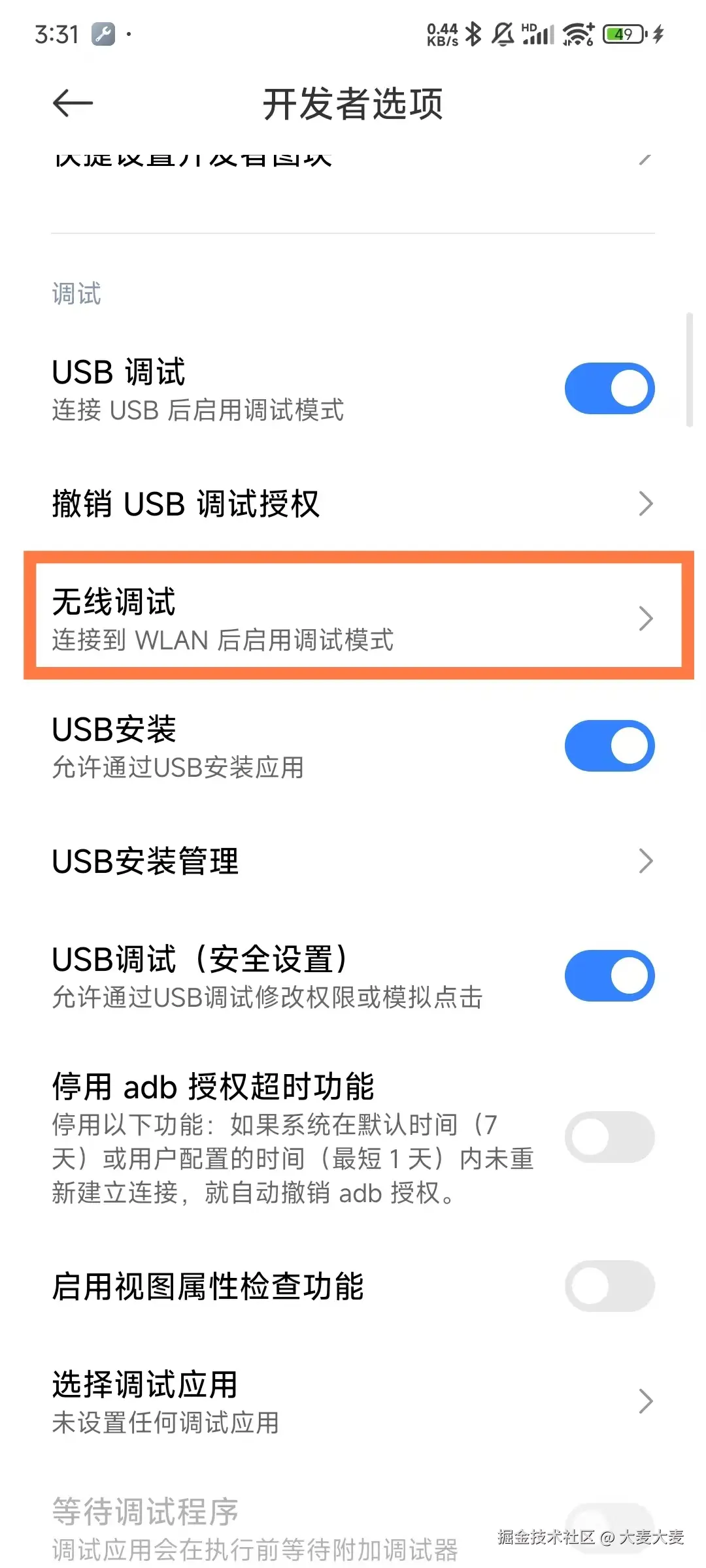Open 撤销 USB 调试授权
This screenshot has height=1568, width=706.
coord(353,504)
